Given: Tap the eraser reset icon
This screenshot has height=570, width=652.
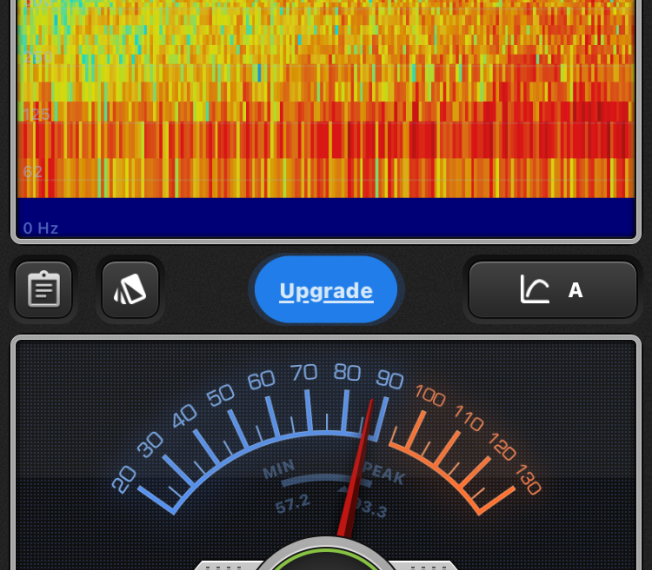Looking at the screenshot, I should click(x=130, y=290).
